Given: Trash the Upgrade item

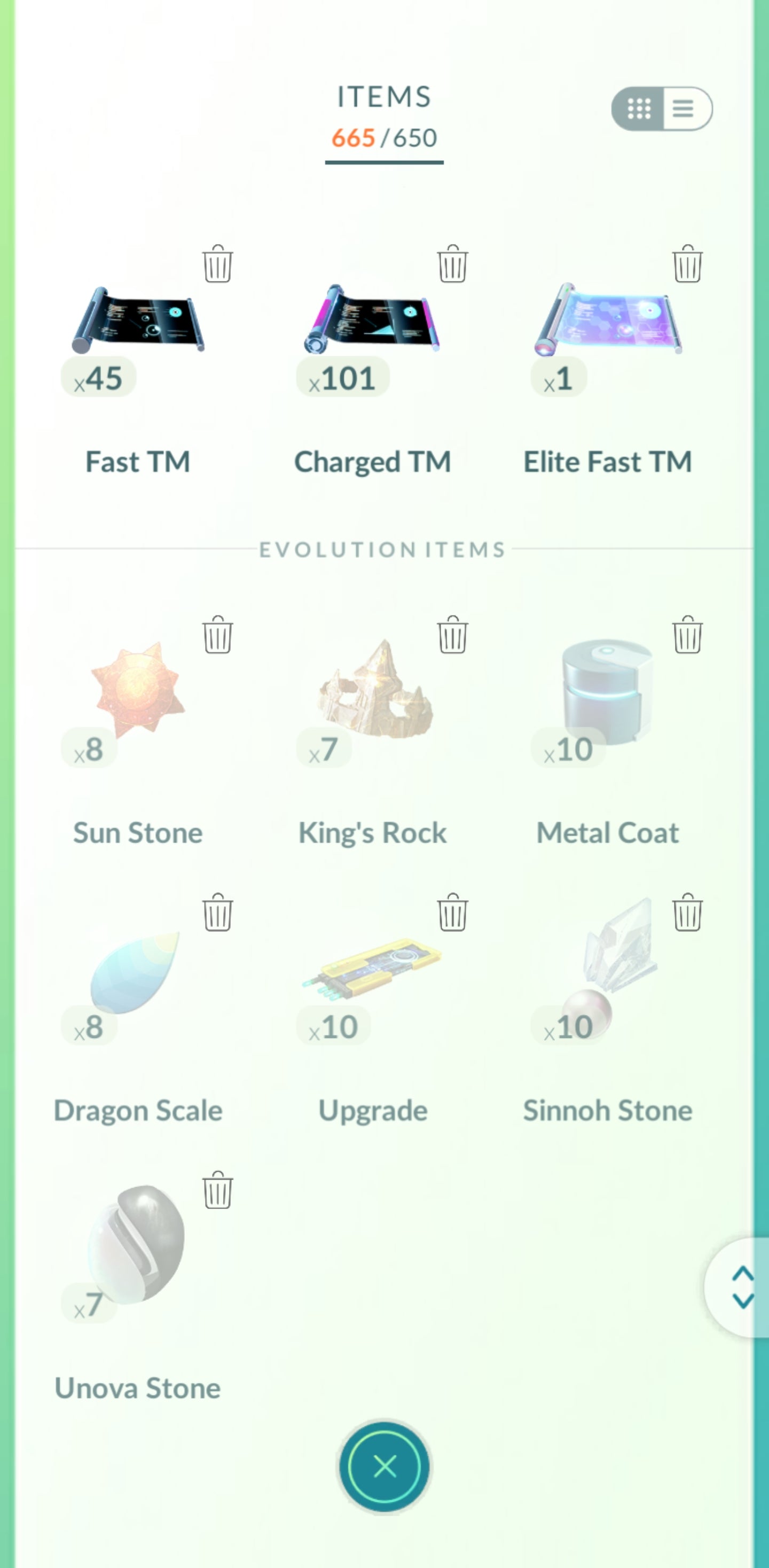Looking at the screenshot, I should coord(452,912).
